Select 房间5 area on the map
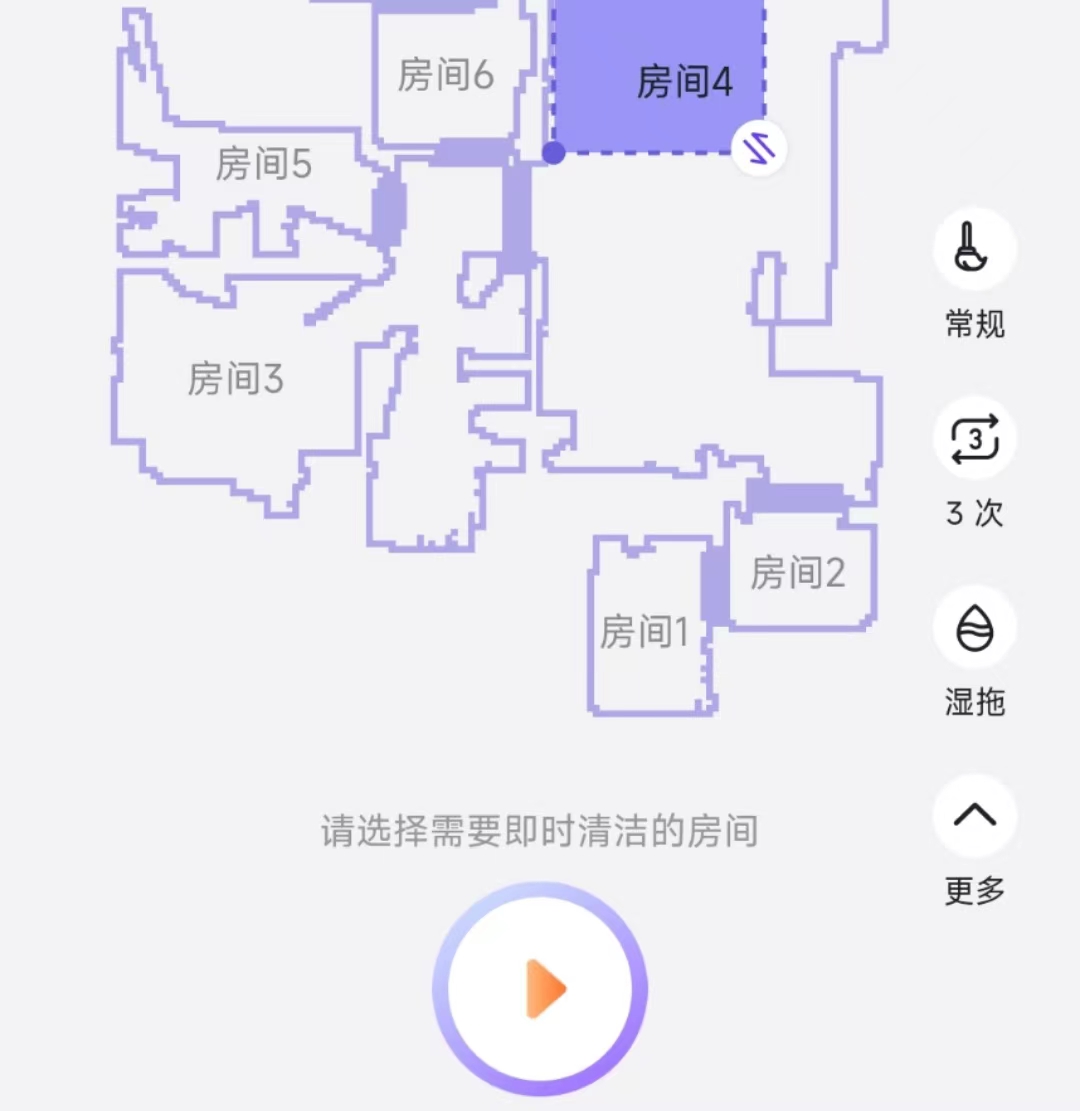Screen dimensions: 1080x1111 coord(264,163)
